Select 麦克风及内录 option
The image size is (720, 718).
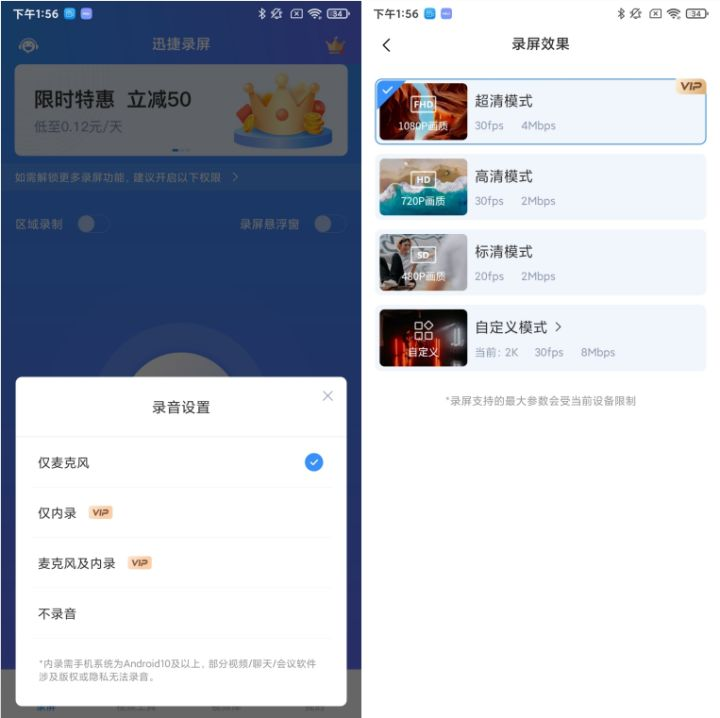click(180, 563)
